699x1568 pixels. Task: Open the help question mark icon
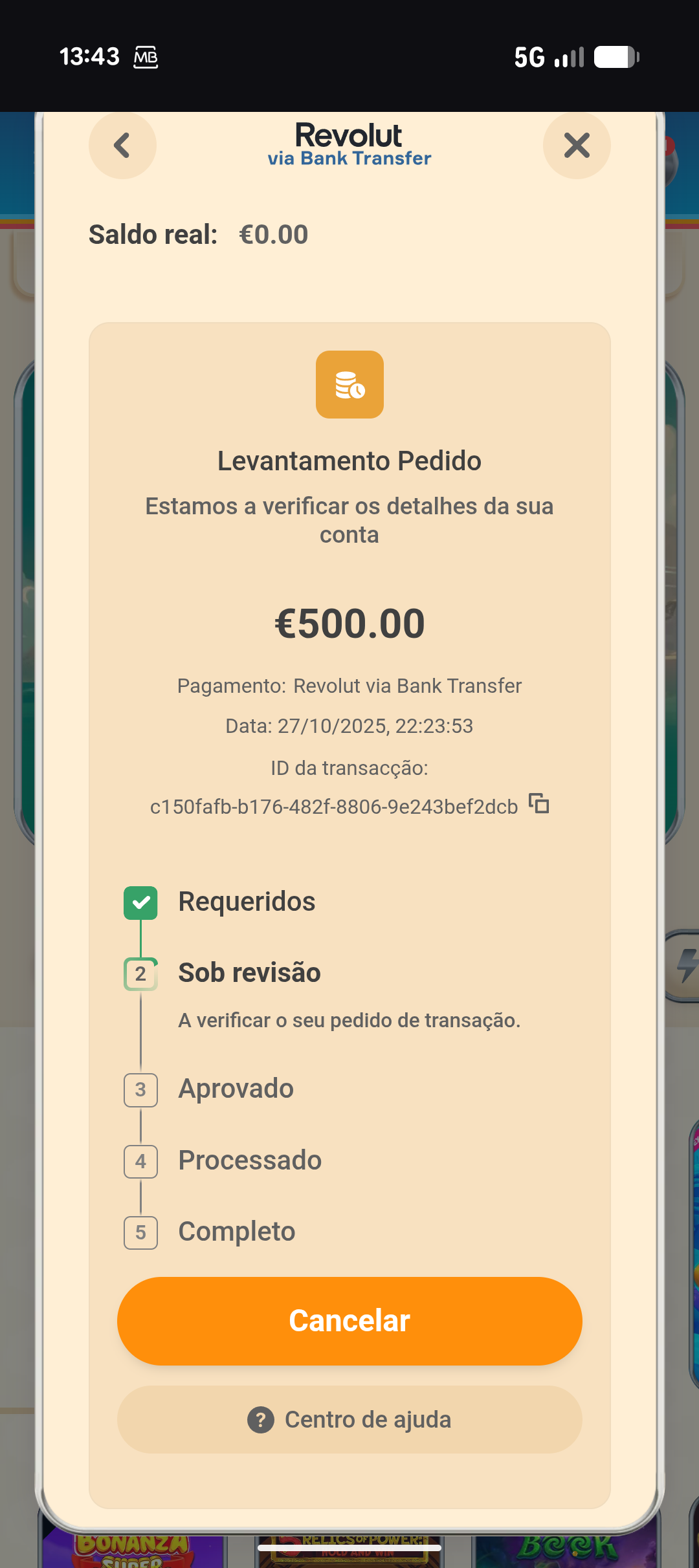click(261, 1420)
